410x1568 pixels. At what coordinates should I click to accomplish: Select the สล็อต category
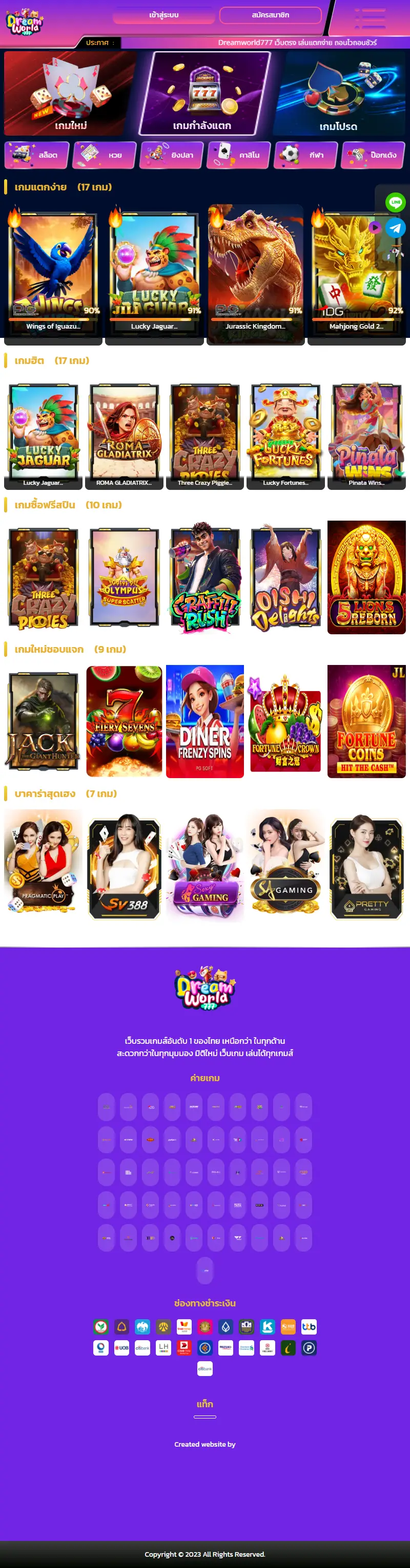point(36,155)
